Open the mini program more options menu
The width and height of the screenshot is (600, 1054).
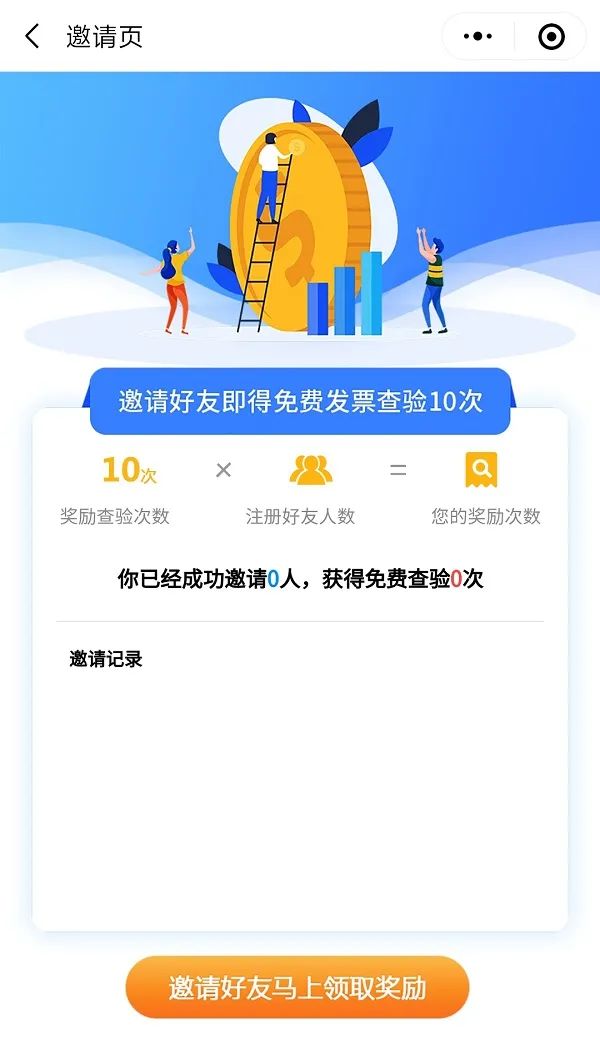[x=478, y=36]
